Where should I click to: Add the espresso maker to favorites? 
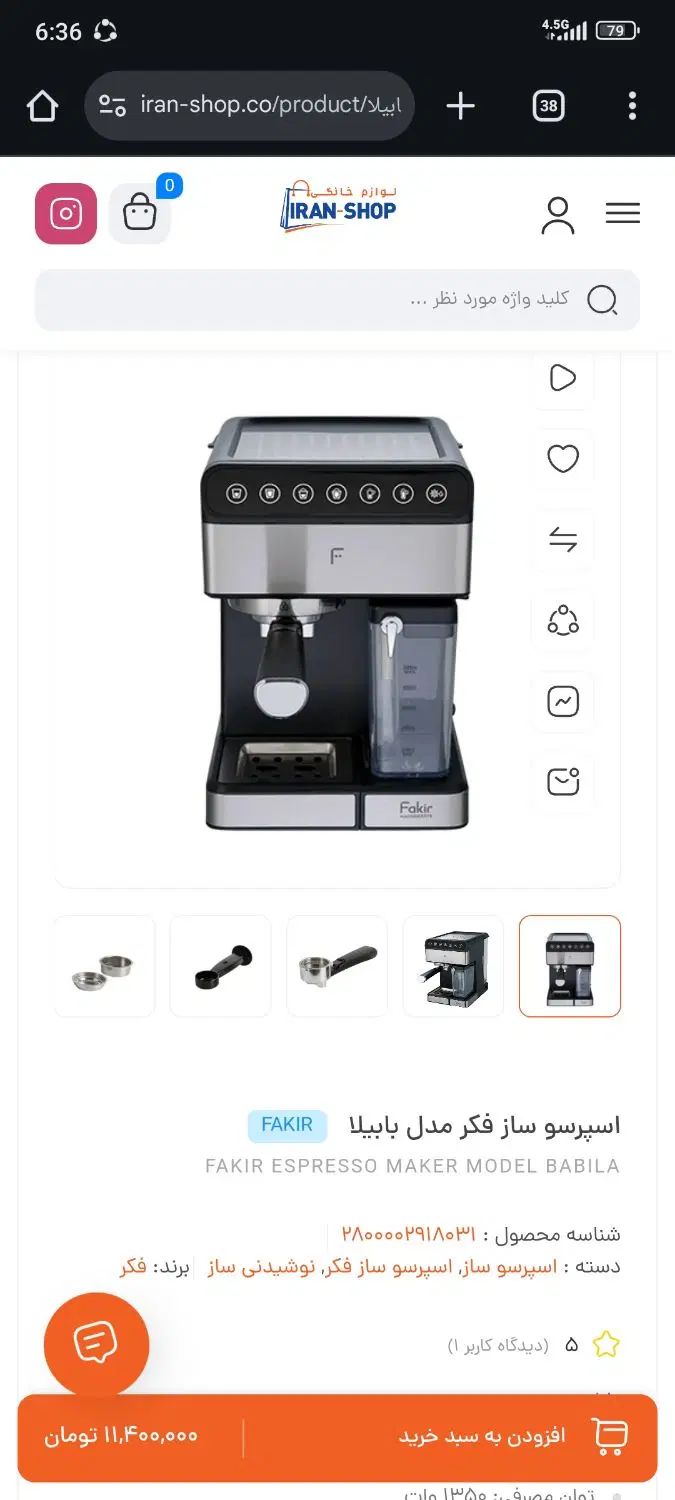tap(563, 459)
